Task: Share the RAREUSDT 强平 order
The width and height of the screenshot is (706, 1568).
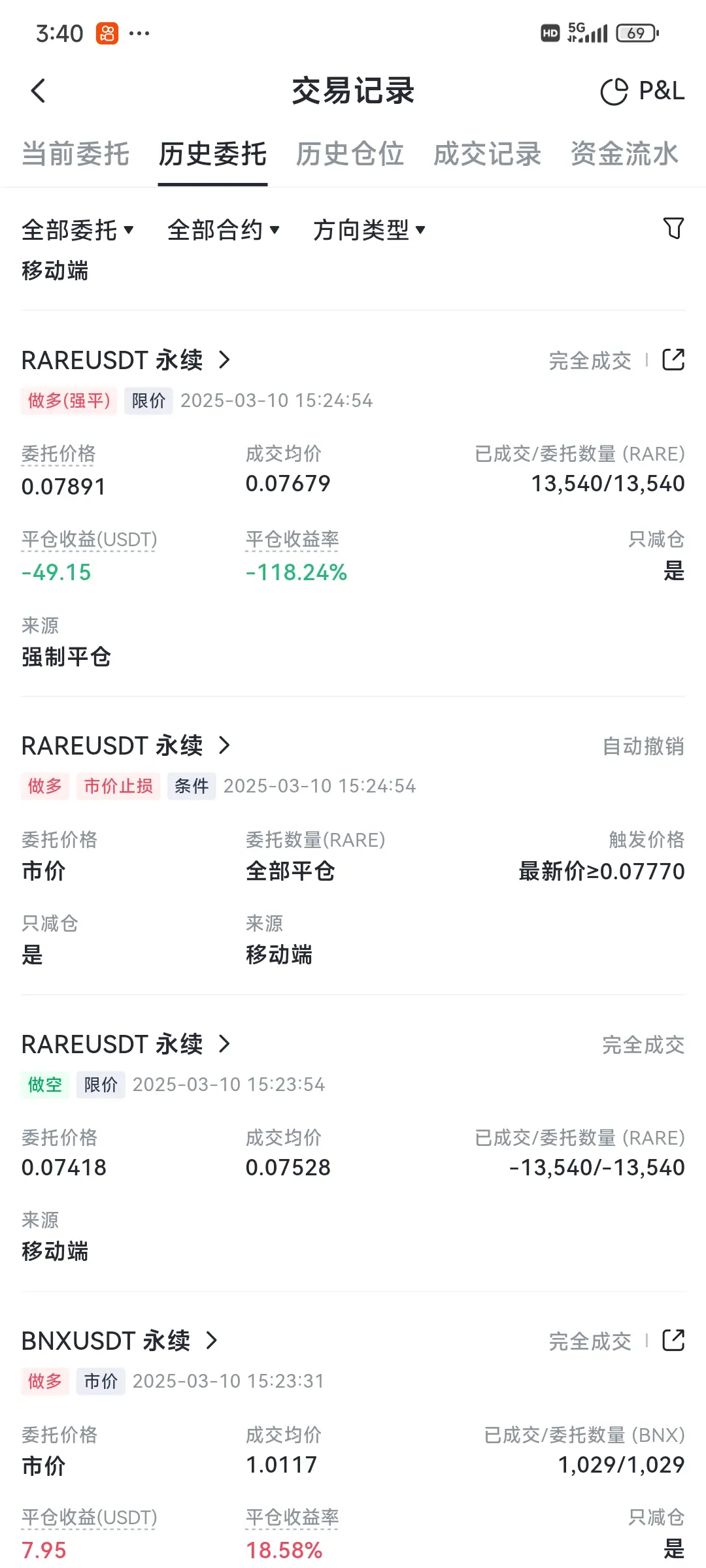Action: click(673, 360)
